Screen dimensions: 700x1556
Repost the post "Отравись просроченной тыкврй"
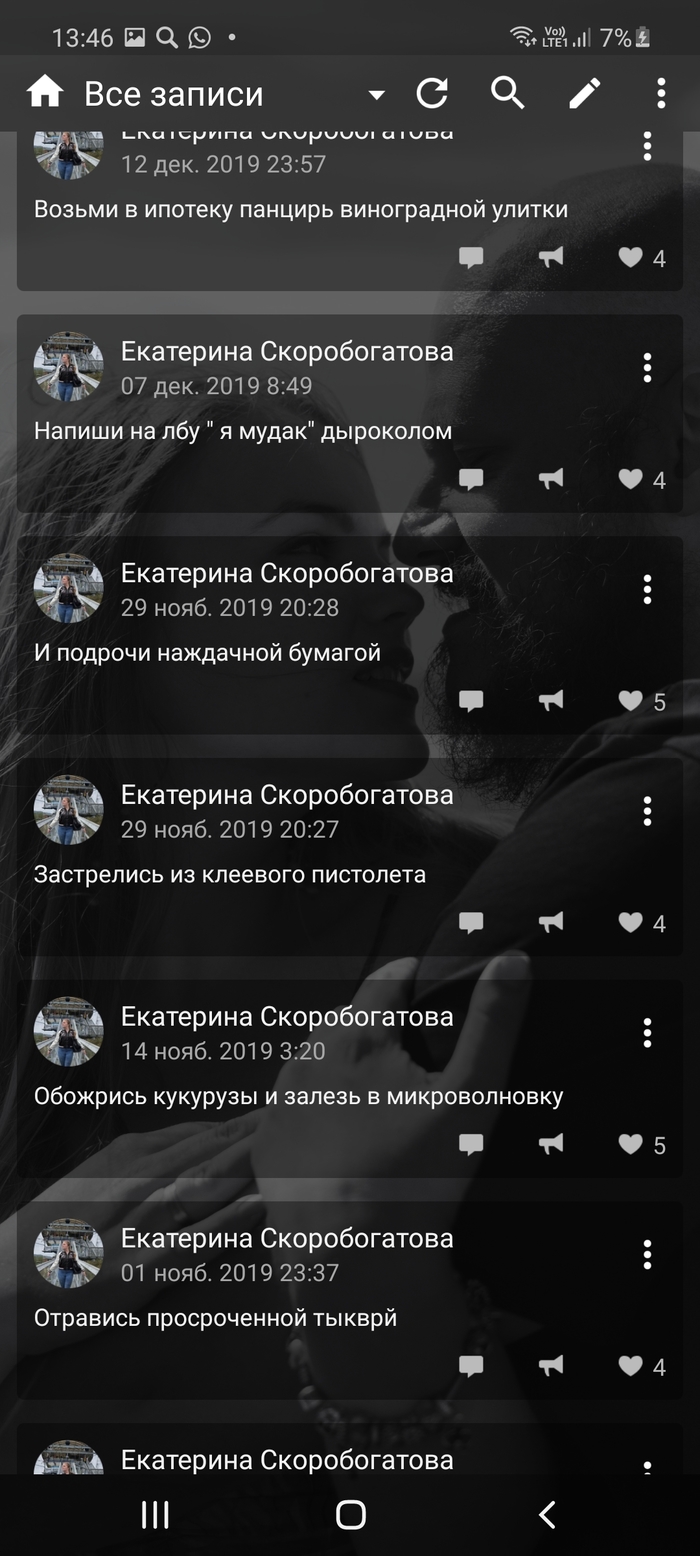click(551, 1366)
